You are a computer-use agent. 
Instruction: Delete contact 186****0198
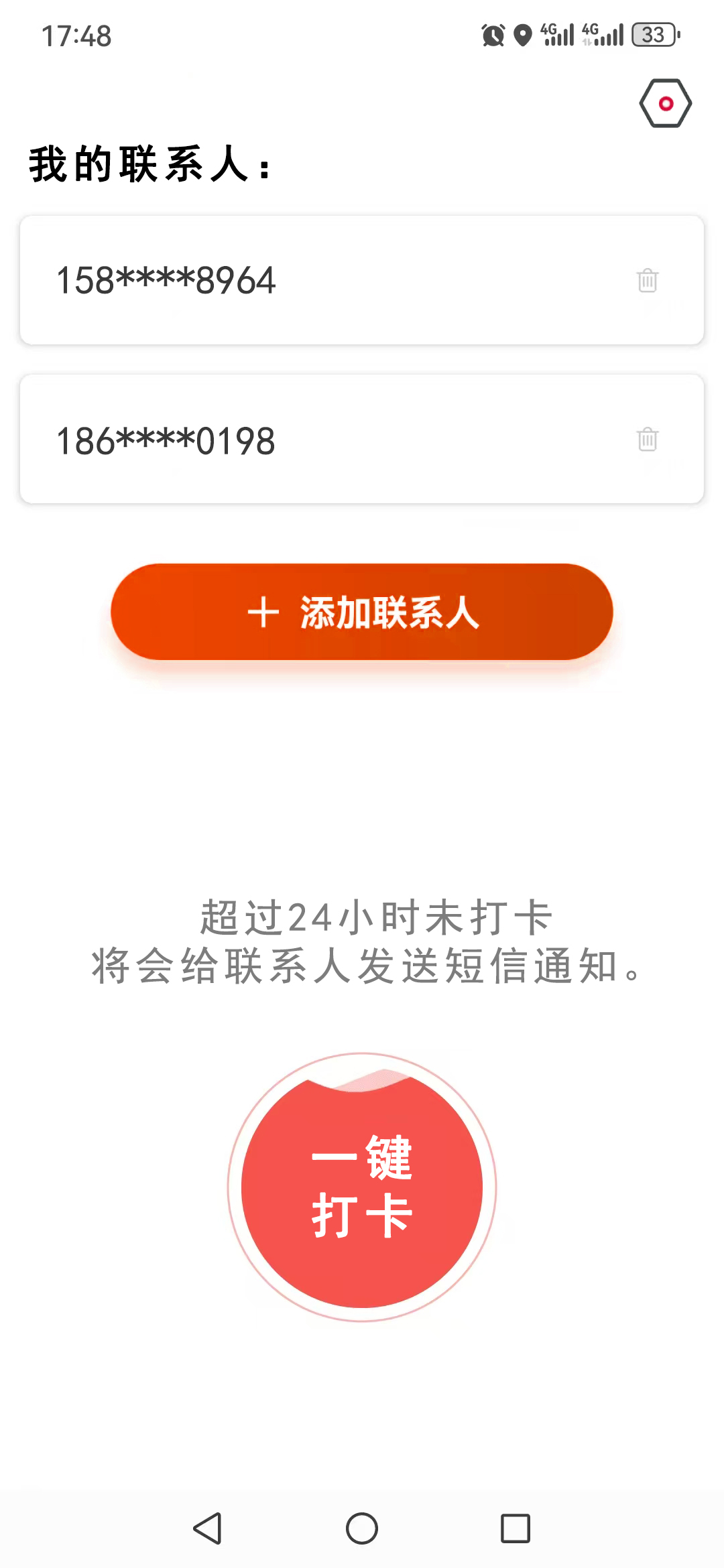click(x=647, y=440)
